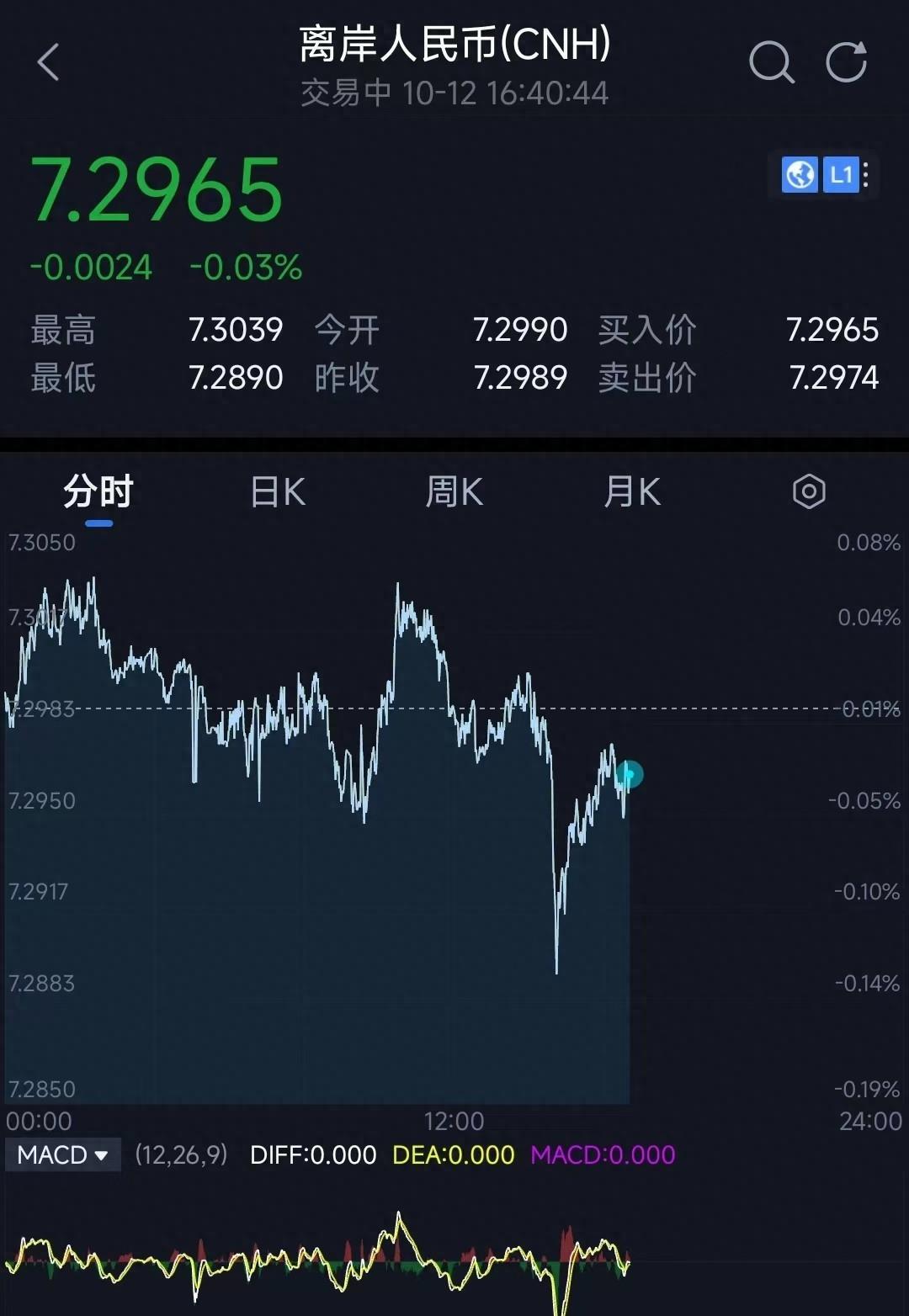Toggle the blue underline 分时 chart mode
909x1316 pixels.
pos(98,492)
